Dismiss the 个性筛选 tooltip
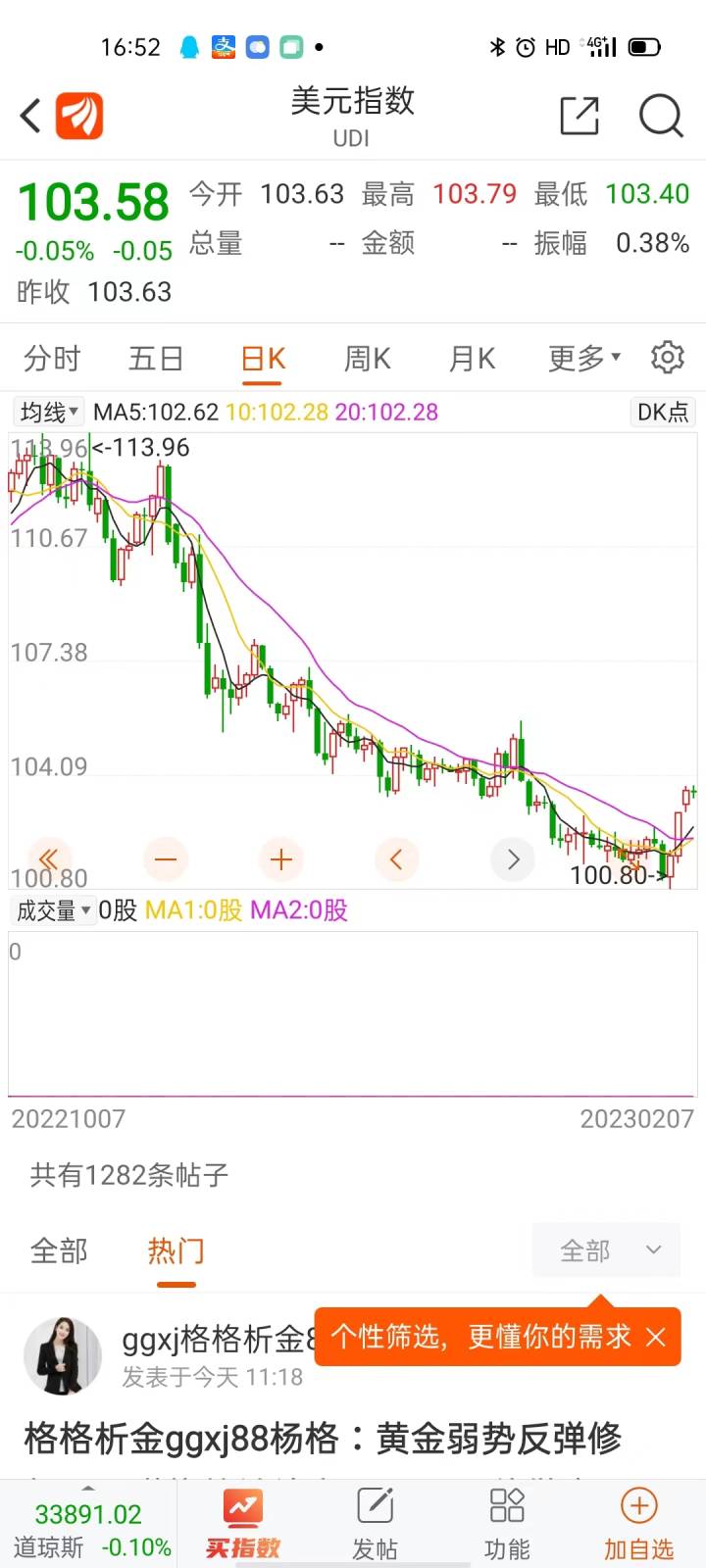 tap(656, 1337)
